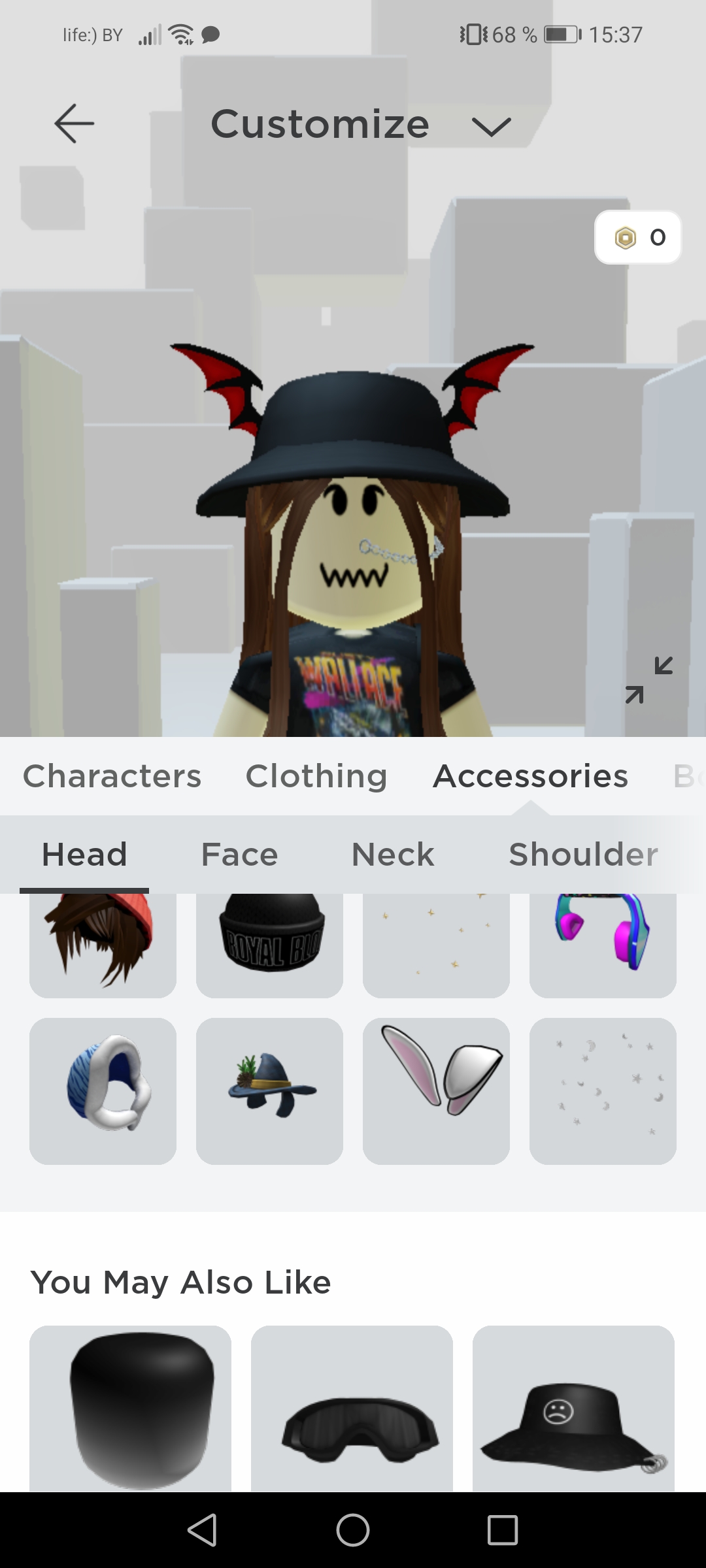The image size is (706, 1568).
Task: Switch to the Characters tab
Action: point(112,777)
